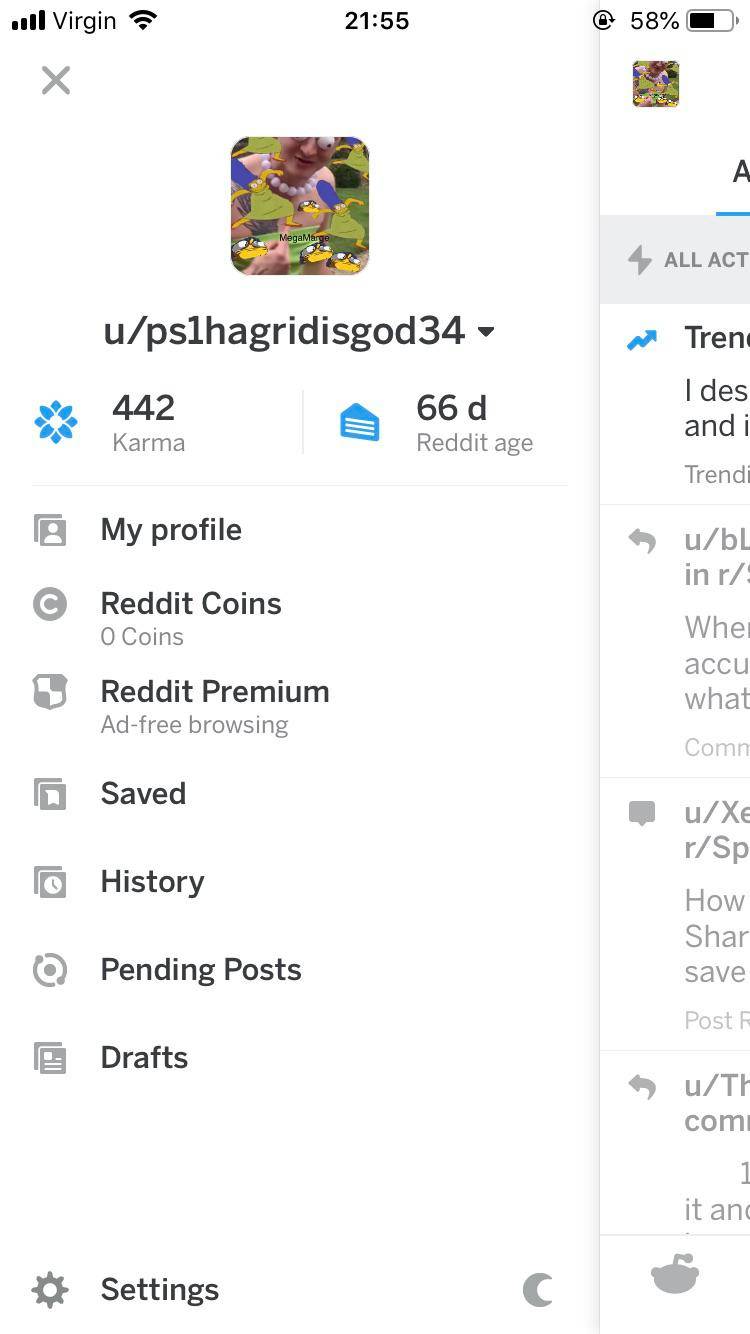Open Pending Posts
This screenshot has width=750, height=1334.
(x=200, y=970)
